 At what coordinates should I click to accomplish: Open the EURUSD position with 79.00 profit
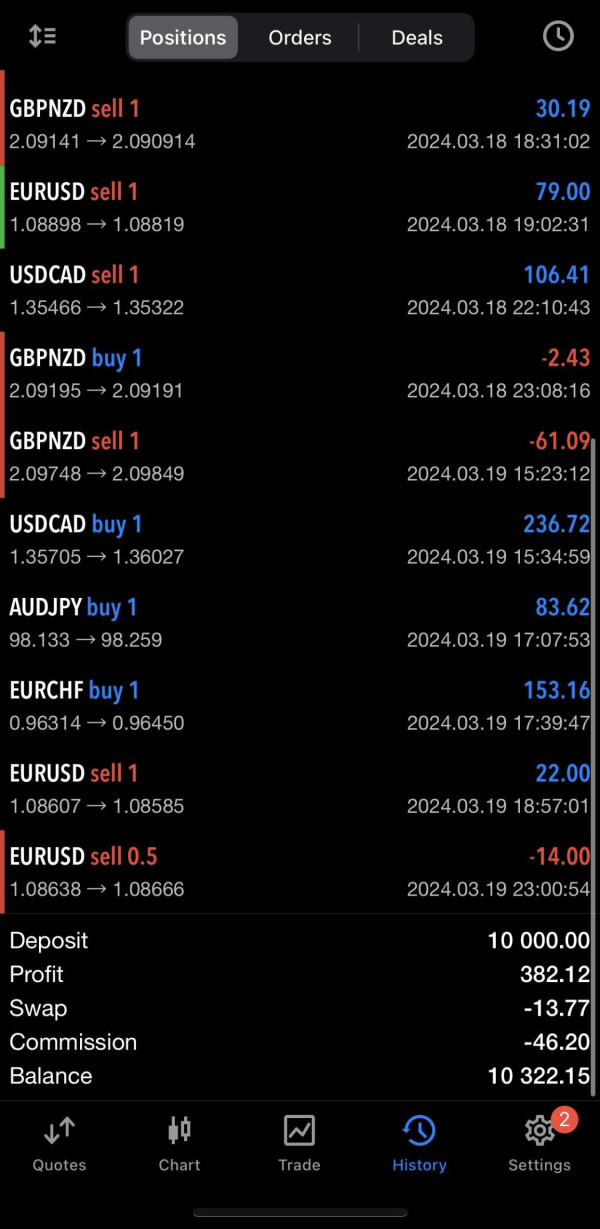pos(300,207)
